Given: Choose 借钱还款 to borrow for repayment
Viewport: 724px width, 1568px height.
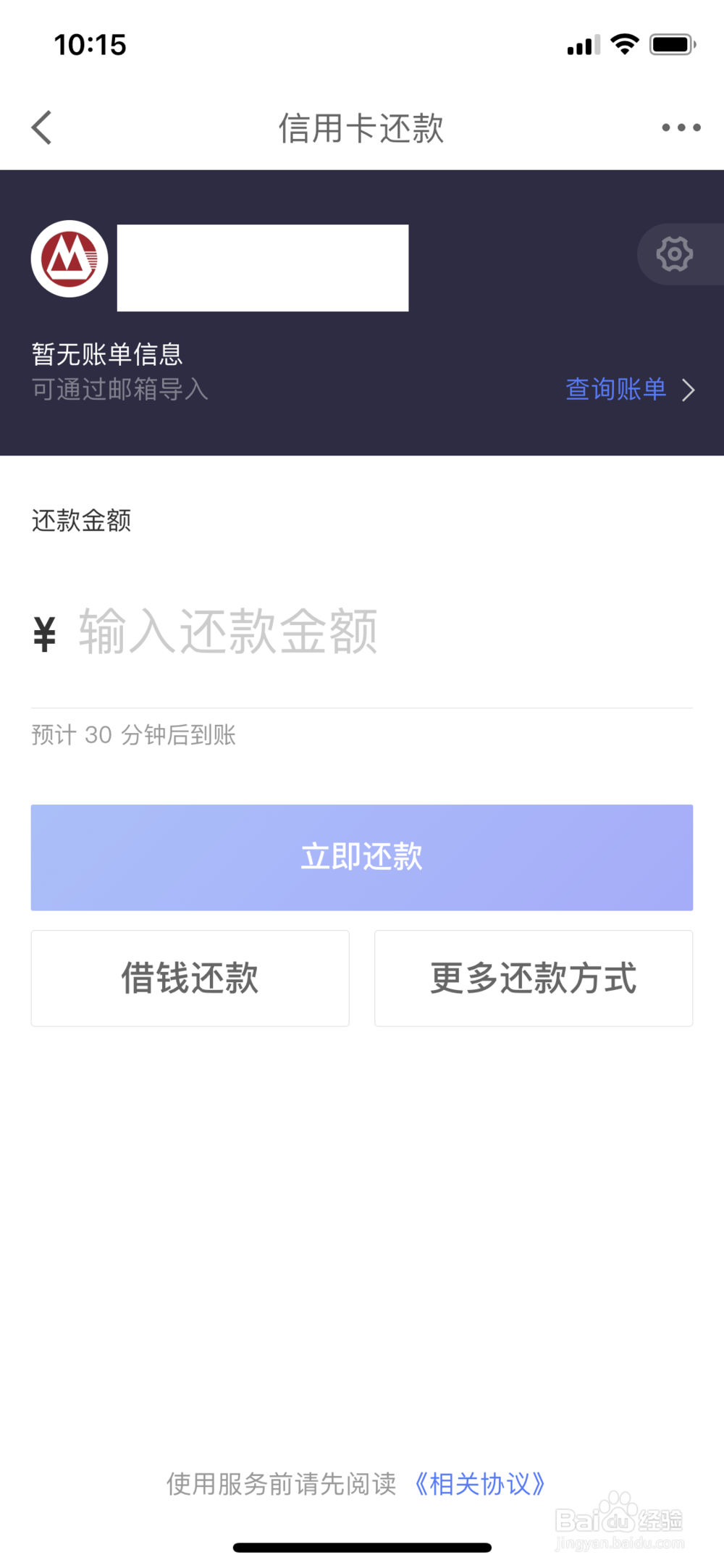Looking at the screenshot, I should [x=190, y=978].
